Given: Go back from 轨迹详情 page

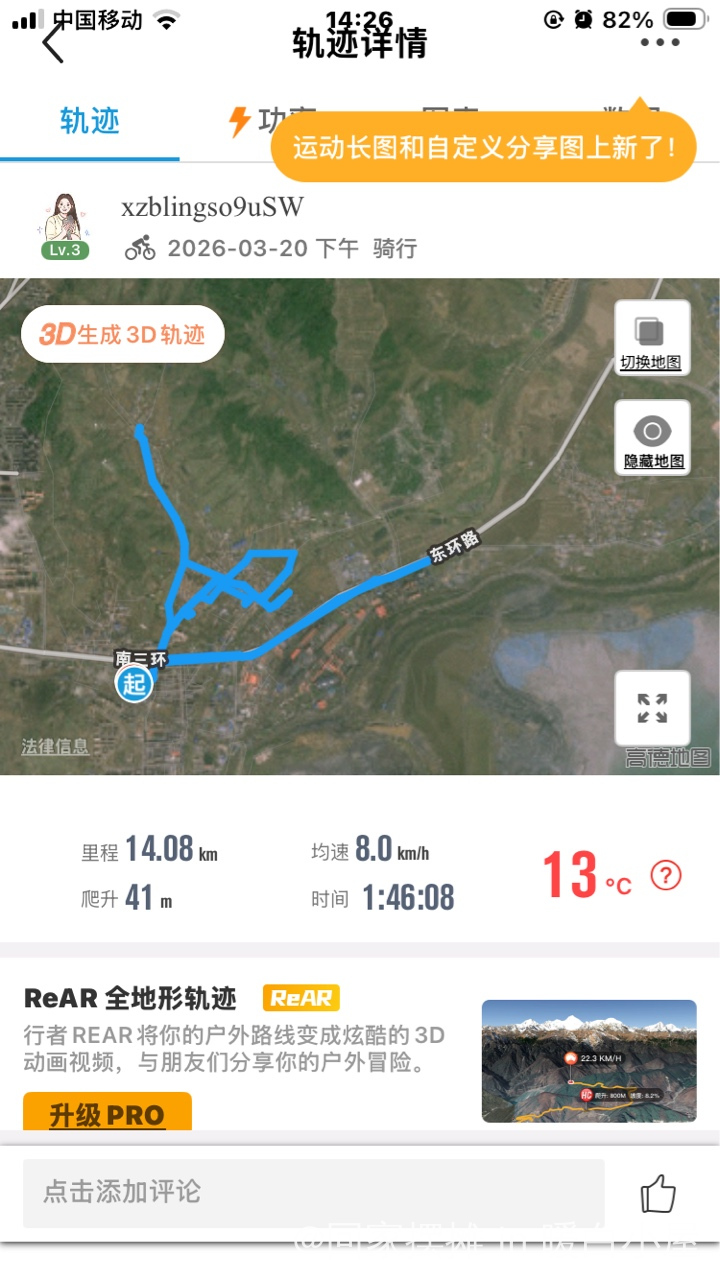Looking at the screenshot, I should 54,42.
